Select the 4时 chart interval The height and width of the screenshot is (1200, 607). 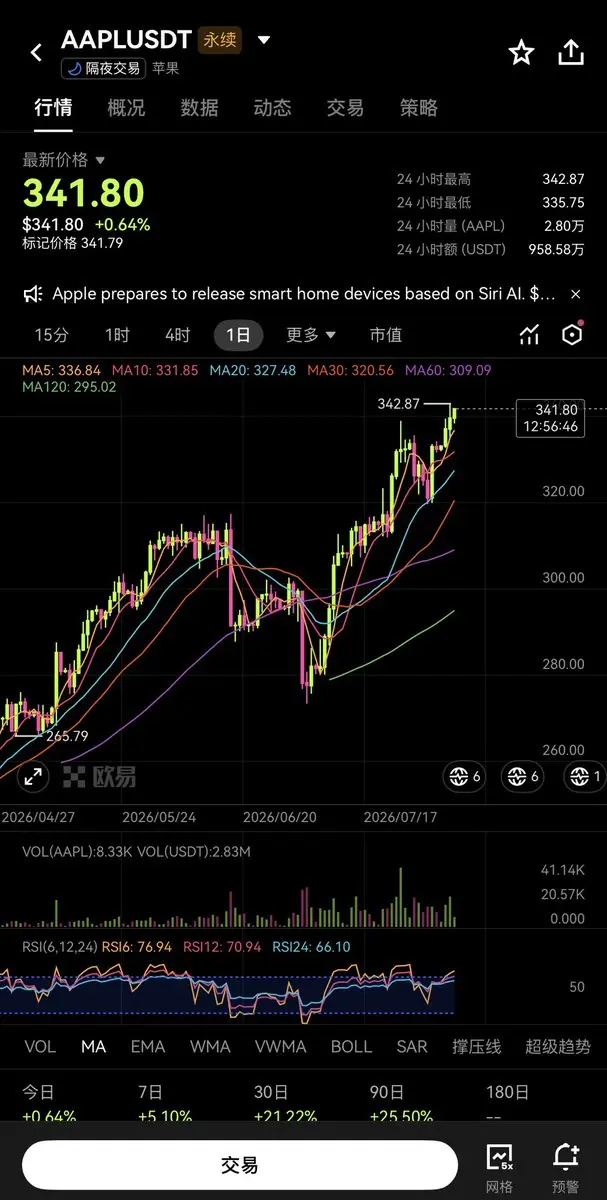pos(177,335)
